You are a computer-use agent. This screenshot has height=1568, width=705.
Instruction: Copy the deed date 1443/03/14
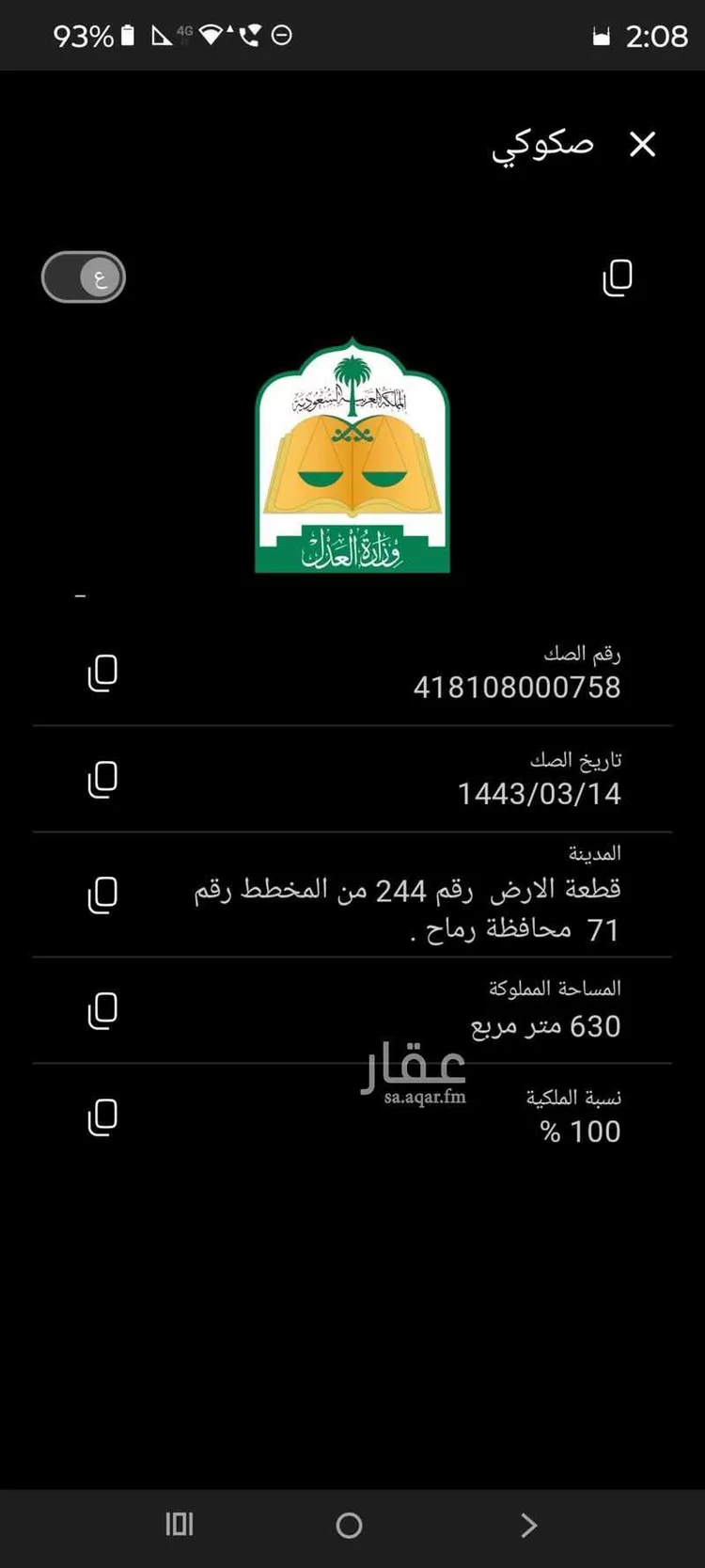(x=102, y=779)
